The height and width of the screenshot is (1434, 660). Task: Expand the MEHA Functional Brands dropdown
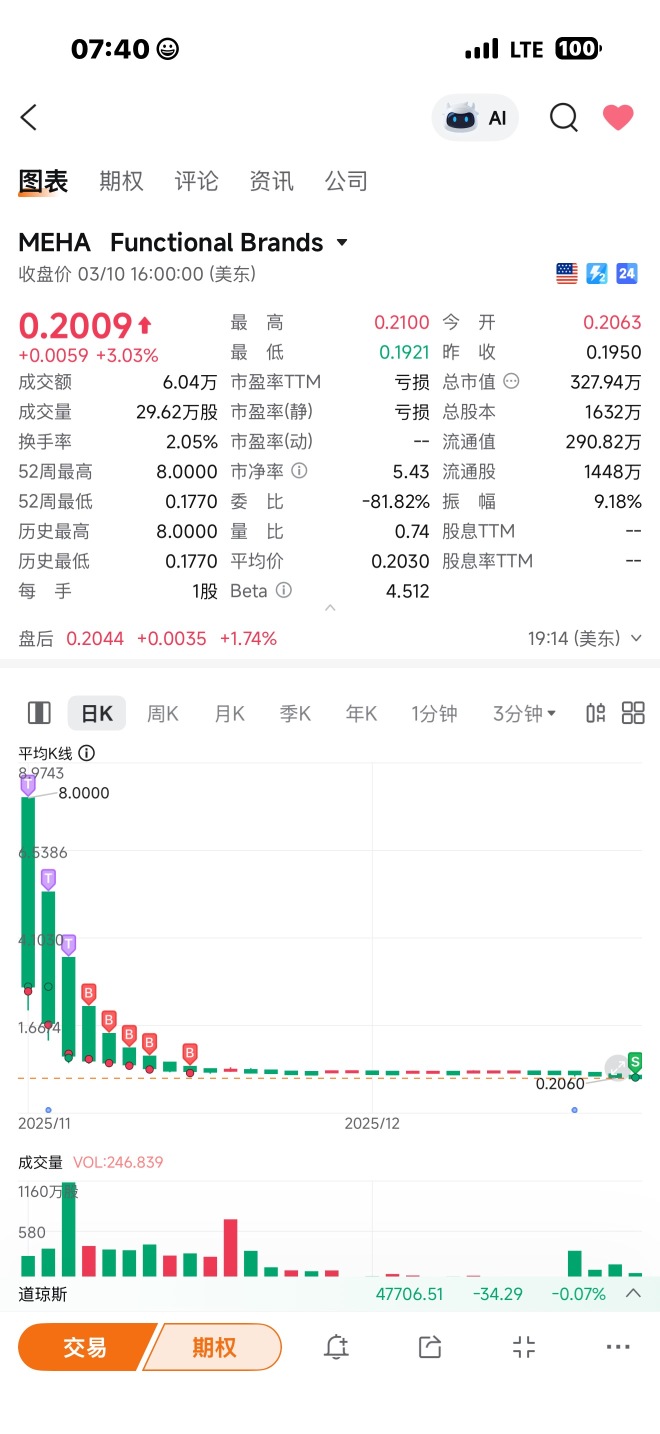(x=184, y=243)
